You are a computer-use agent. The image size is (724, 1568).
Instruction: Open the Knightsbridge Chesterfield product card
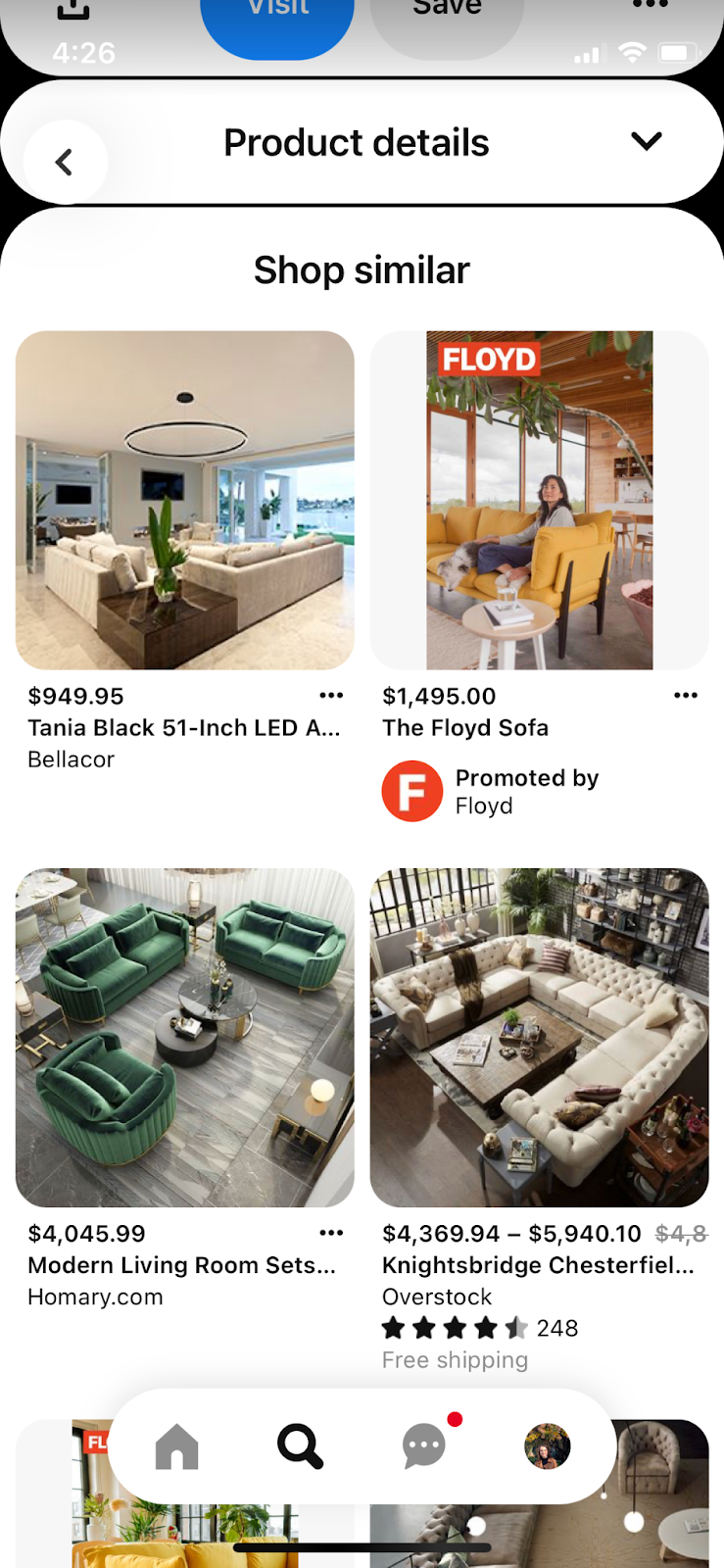539,1037
